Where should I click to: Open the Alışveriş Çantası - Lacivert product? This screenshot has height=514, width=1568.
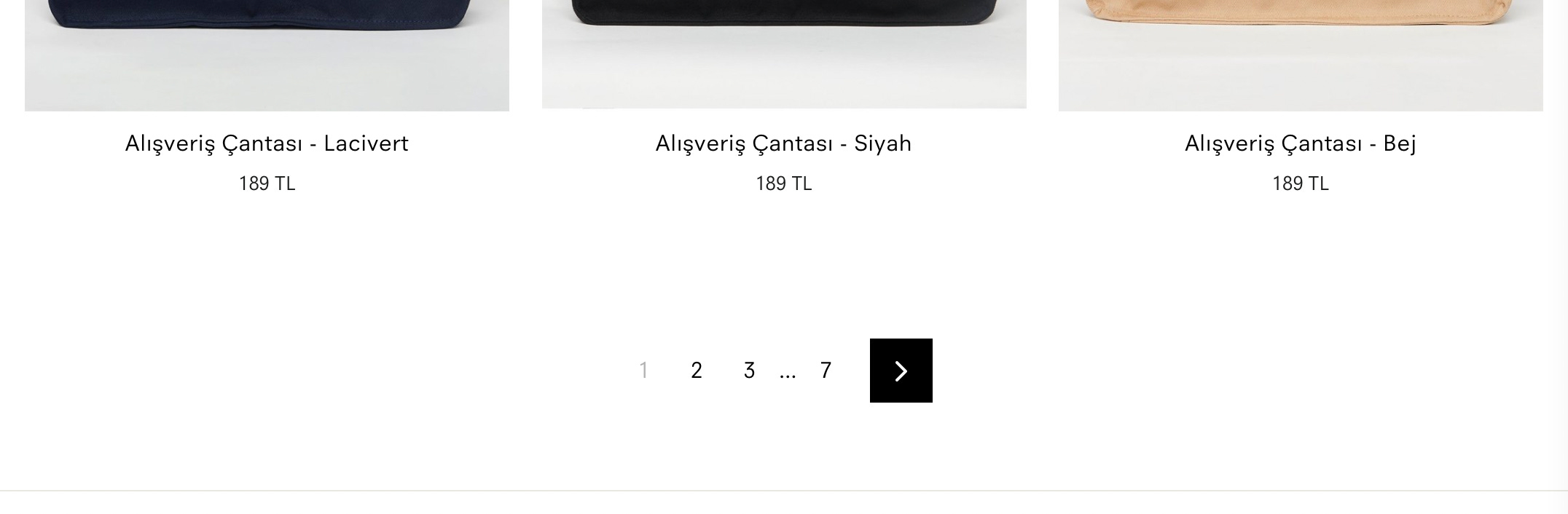click(267, 143)
